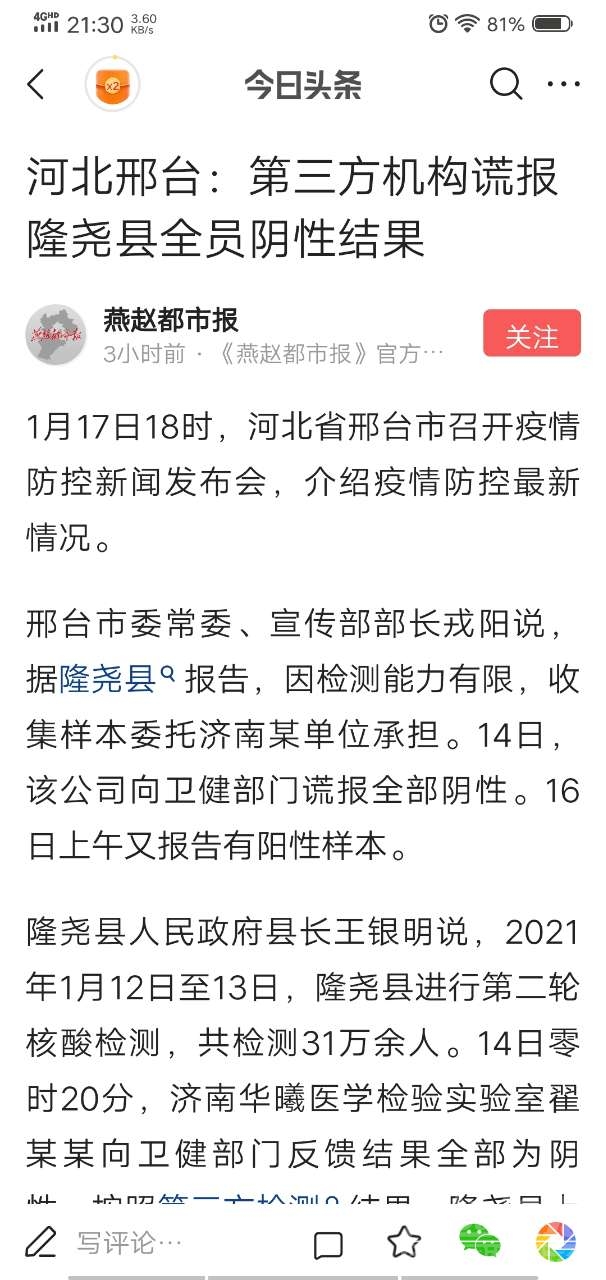The height and width of the screenshot is (1280, 606).
Task: View the article's comments
Action: coord(328,1243)
